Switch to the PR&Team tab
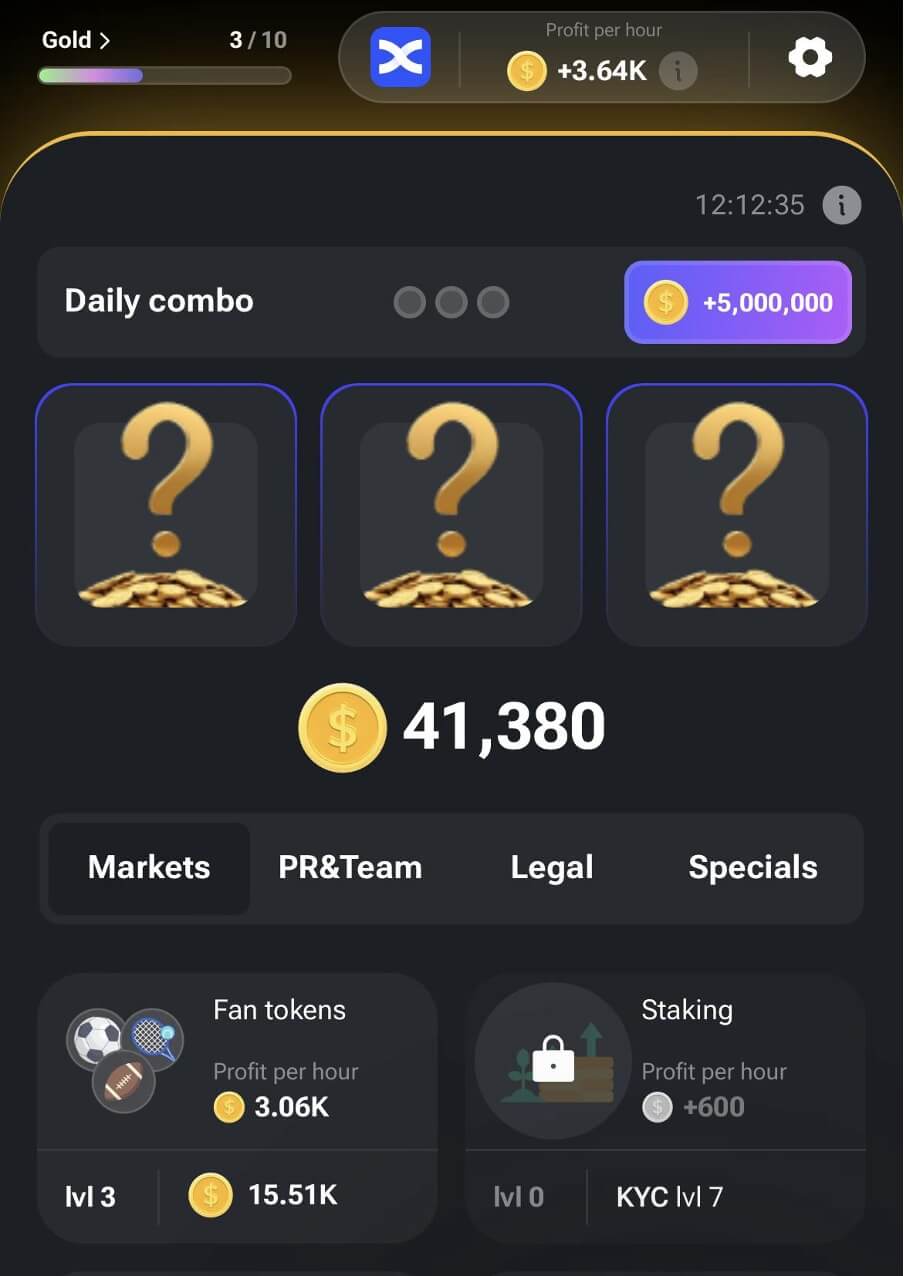The height and width of the screenshot is (1276, 904). click(x=350, y=867)
